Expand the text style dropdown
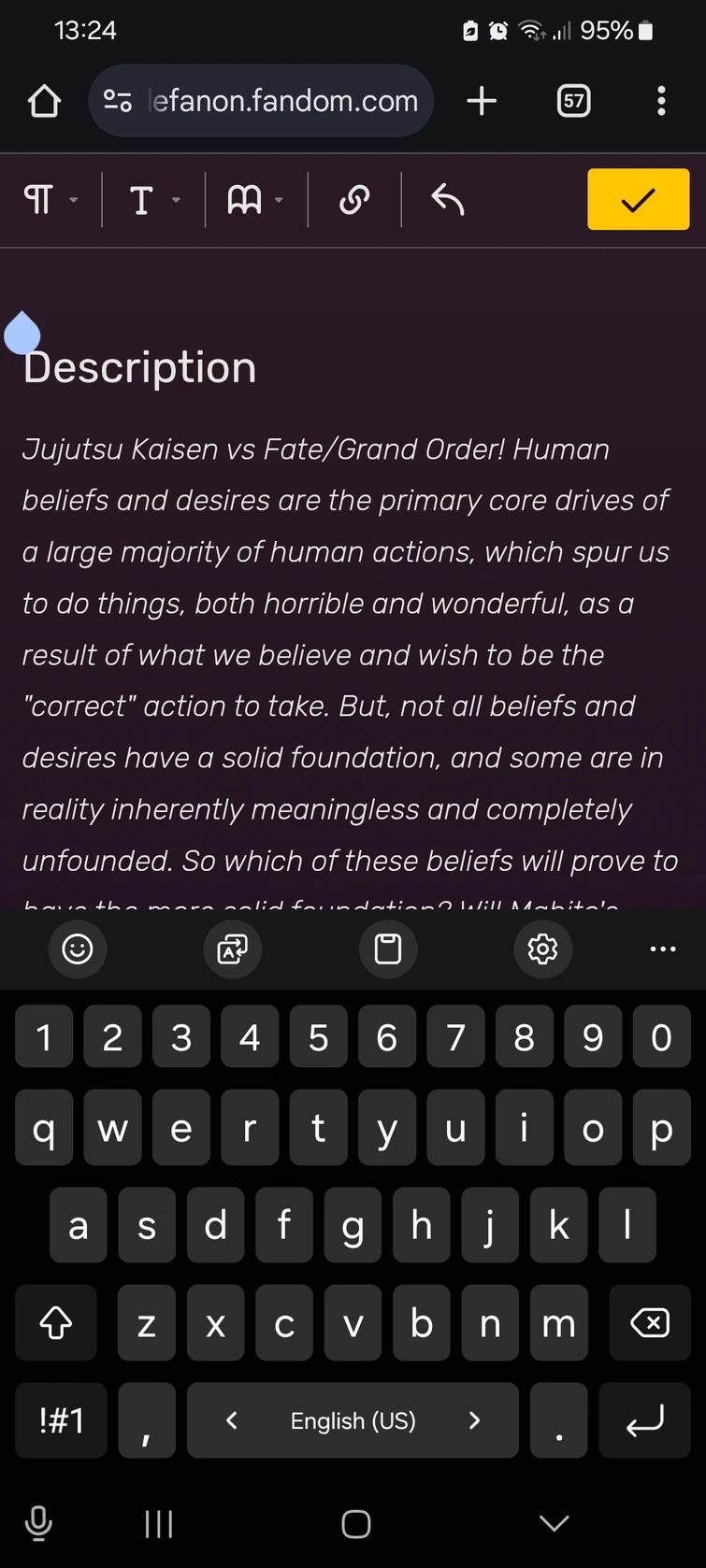 tap(153, 199)
